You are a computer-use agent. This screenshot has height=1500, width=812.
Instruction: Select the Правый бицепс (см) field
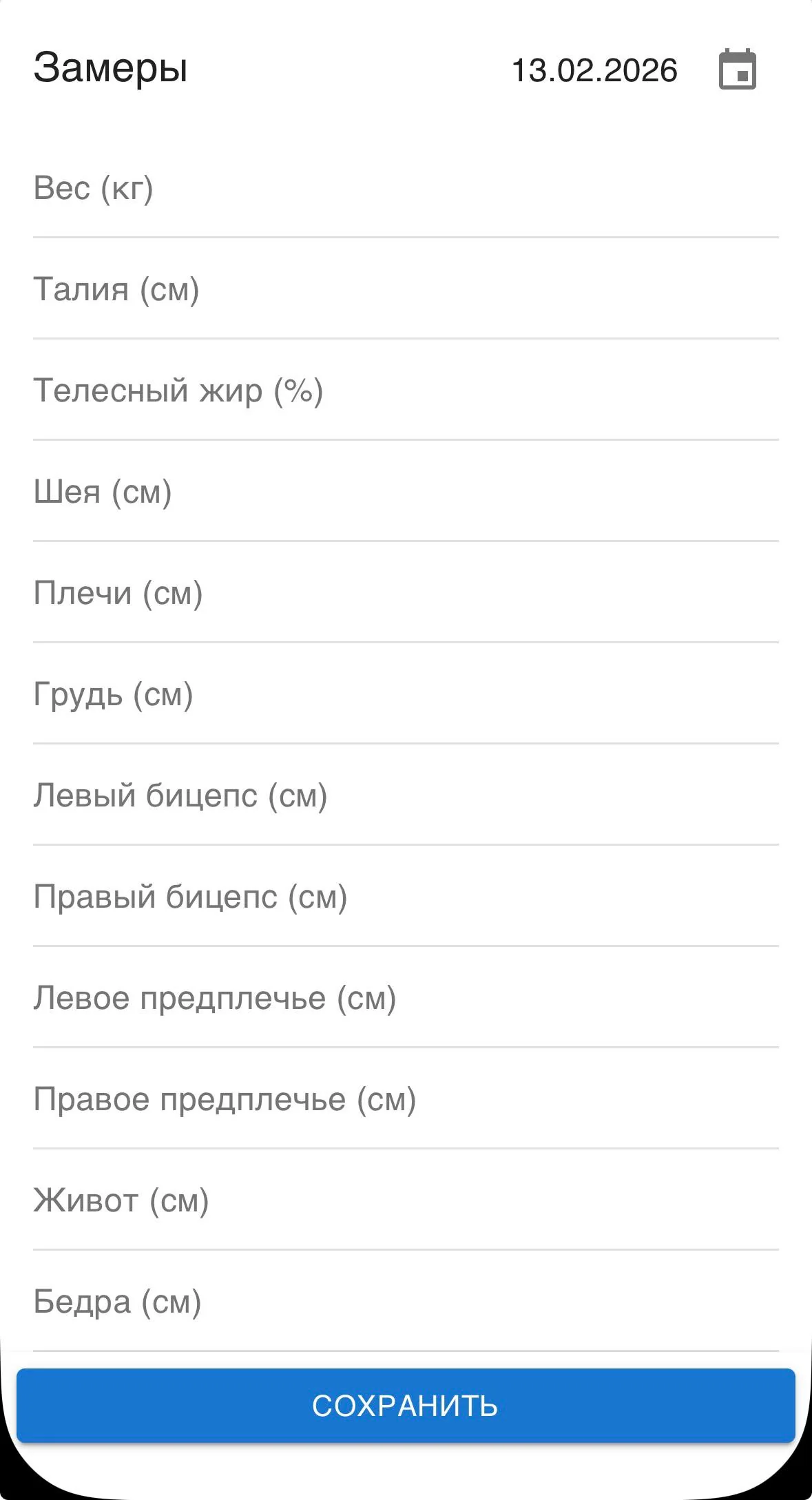(x=406, y=897)
